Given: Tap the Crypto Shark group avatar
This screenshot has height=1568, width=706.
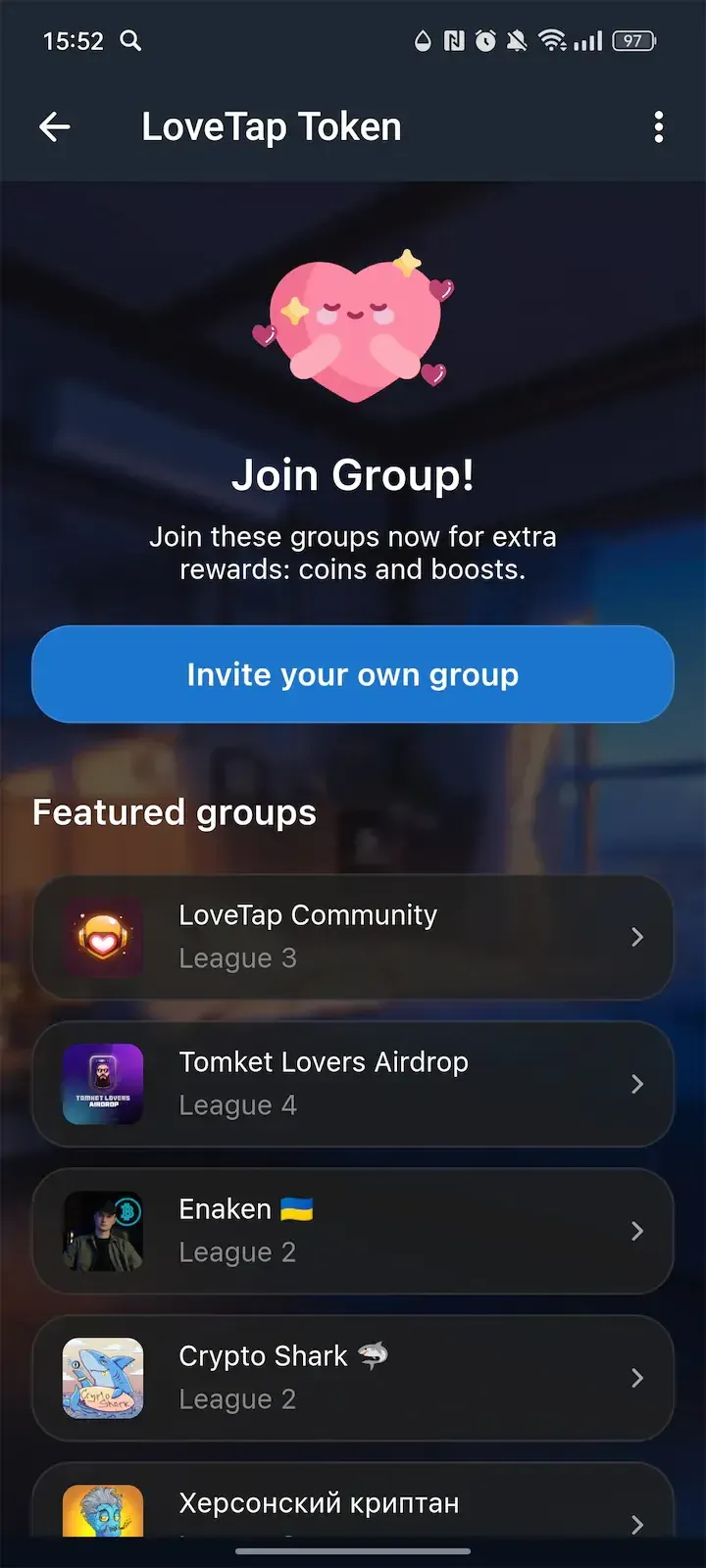Looking at the screenshot, I should 102,1378.
